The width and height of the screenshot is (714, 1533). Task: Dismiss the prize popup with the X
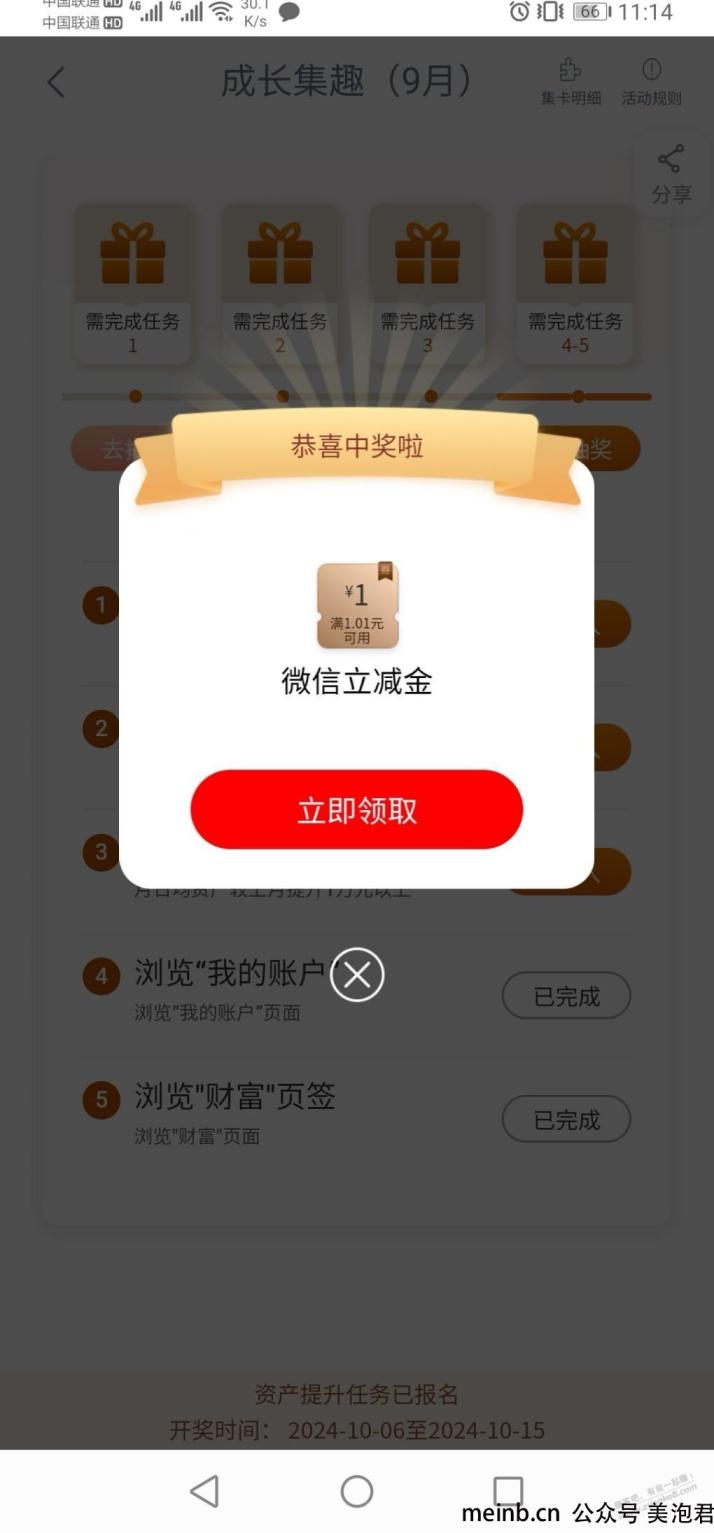(357, 975)
